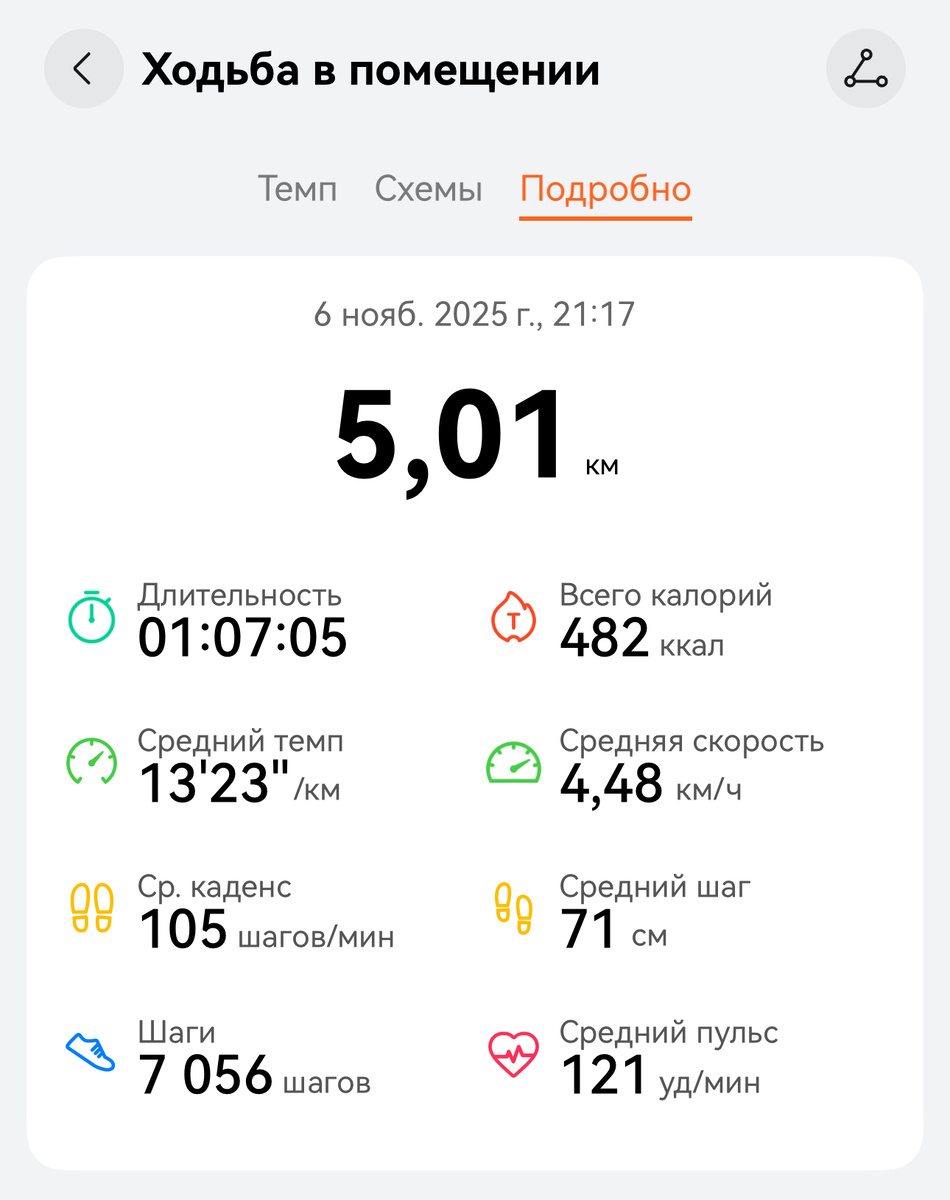Click the footprints icon beside average stride
The width and height of the screenshot is (950, 1200).
click(x=512, y=908)
